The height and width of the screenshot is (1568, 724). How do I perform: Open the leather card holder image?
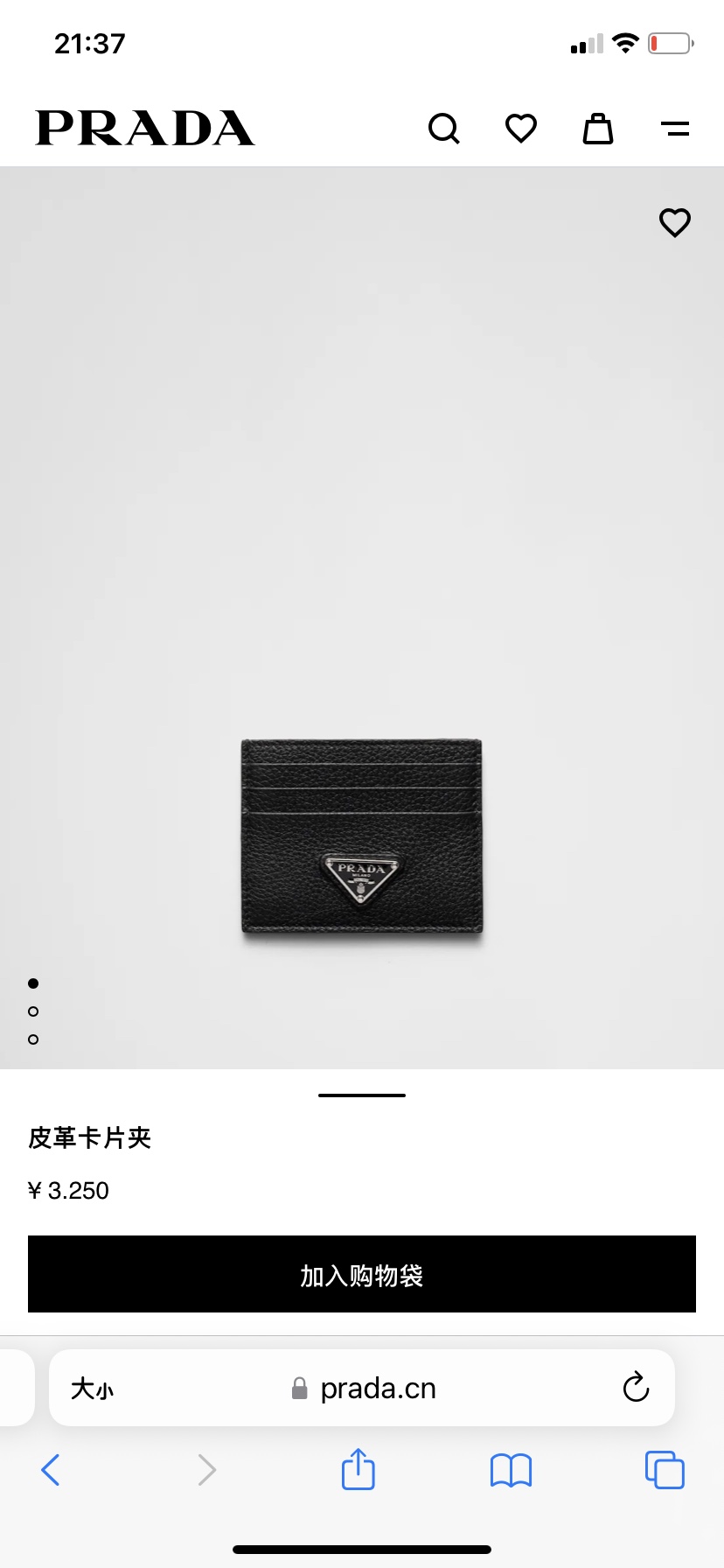(x=361, y=836)
